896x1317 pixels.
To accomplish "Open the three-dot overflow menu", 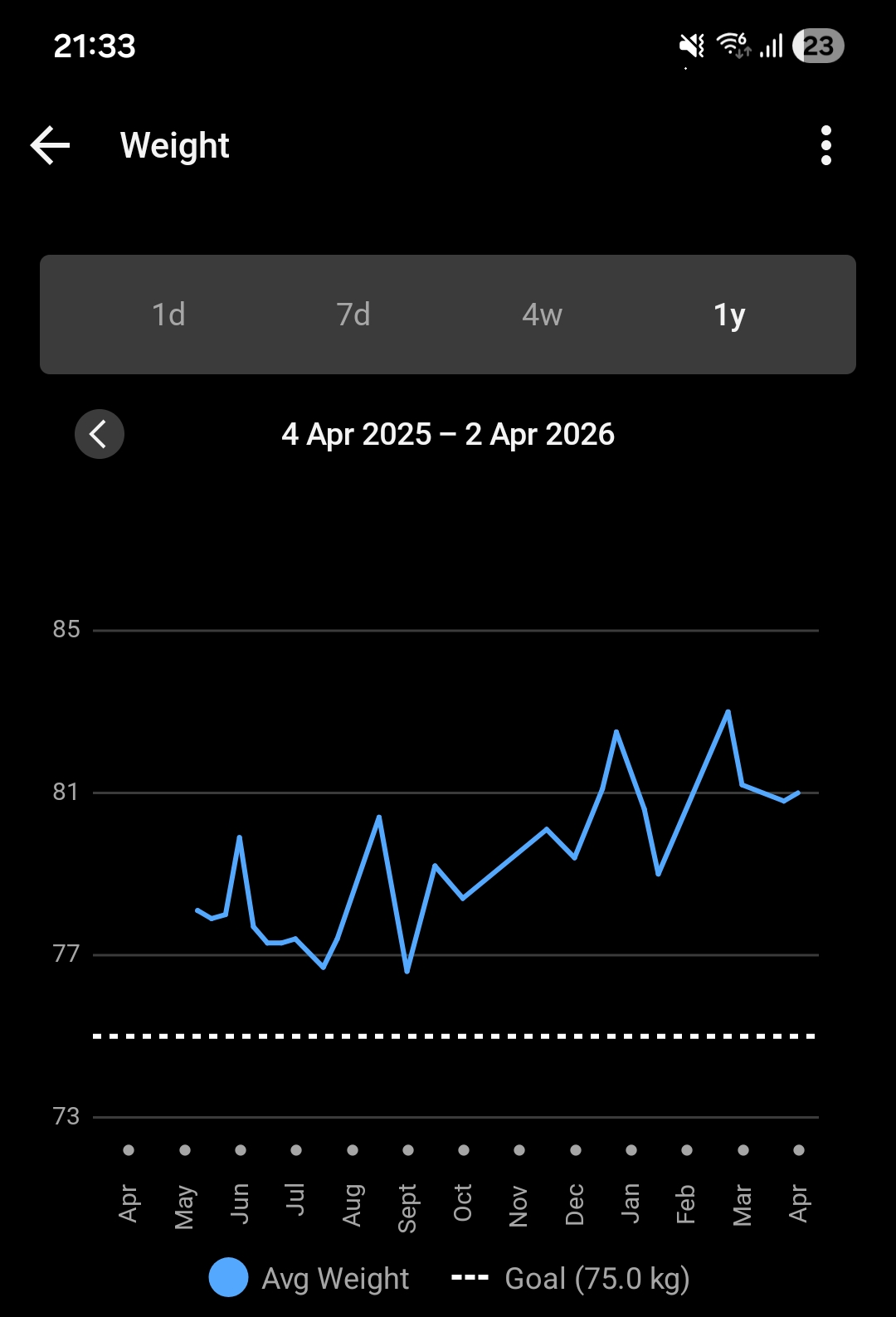I will pos(825,146).
